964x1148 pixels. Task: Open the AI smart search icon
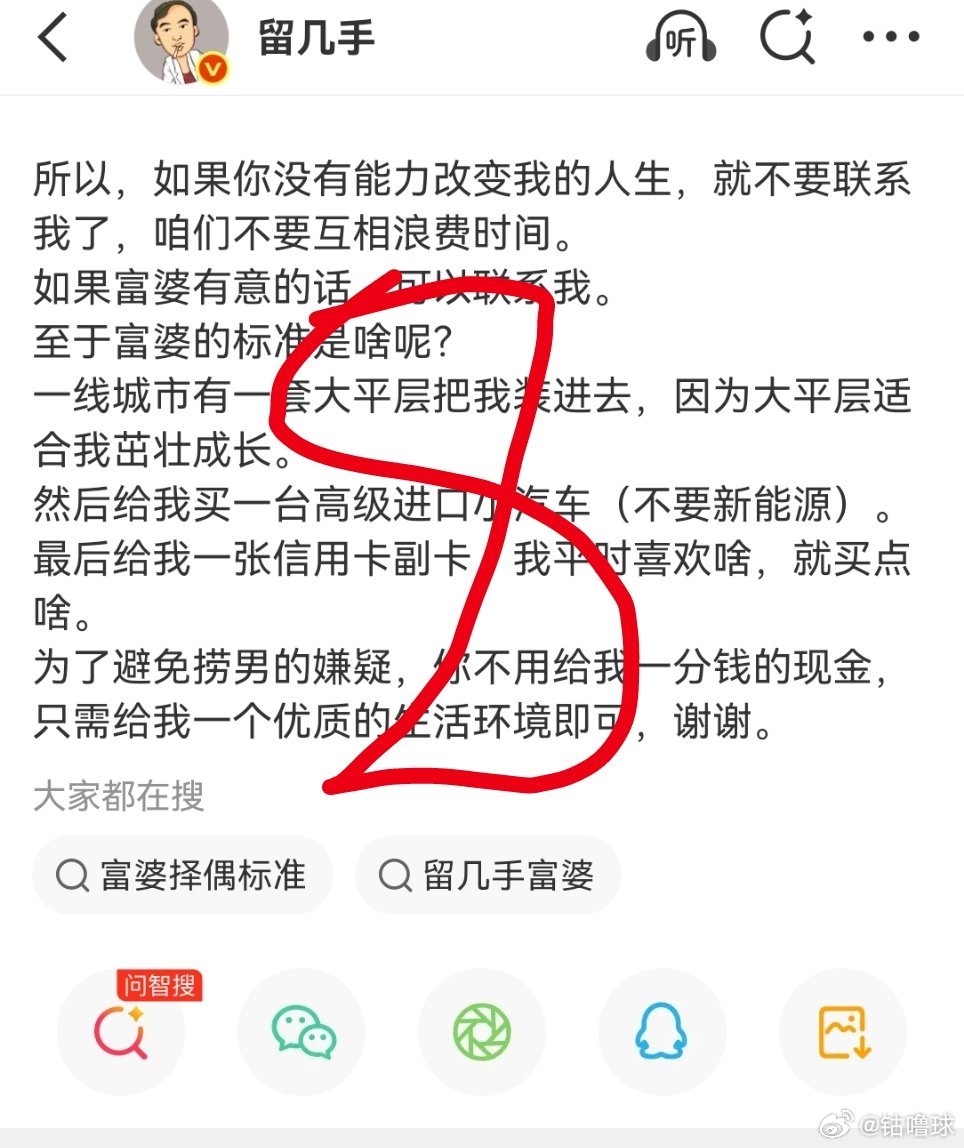pos(789,38)
